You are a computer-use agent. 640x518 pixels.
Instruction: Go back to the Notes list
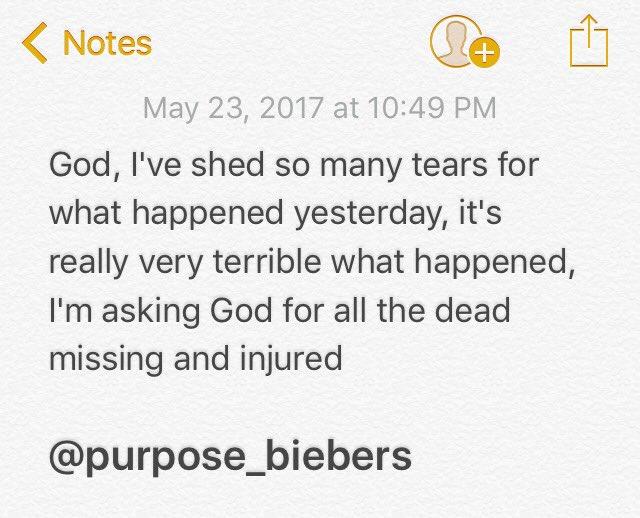point(88,43)
